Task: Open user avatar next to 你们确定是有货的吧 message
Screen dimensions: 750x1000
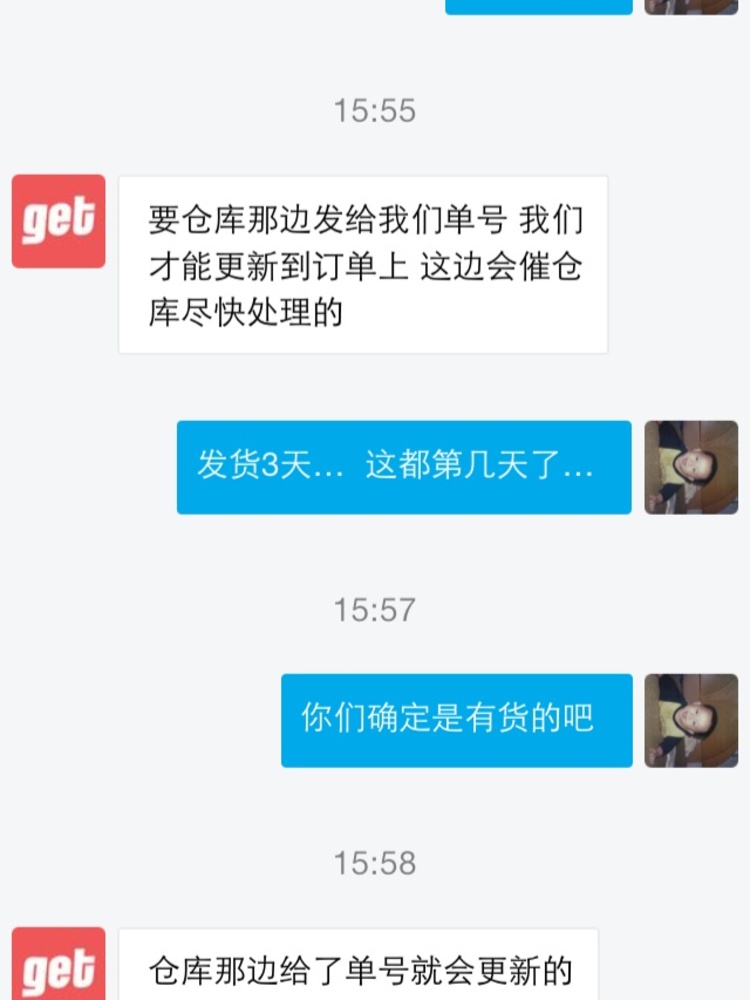Action: [x=691, y=720]
